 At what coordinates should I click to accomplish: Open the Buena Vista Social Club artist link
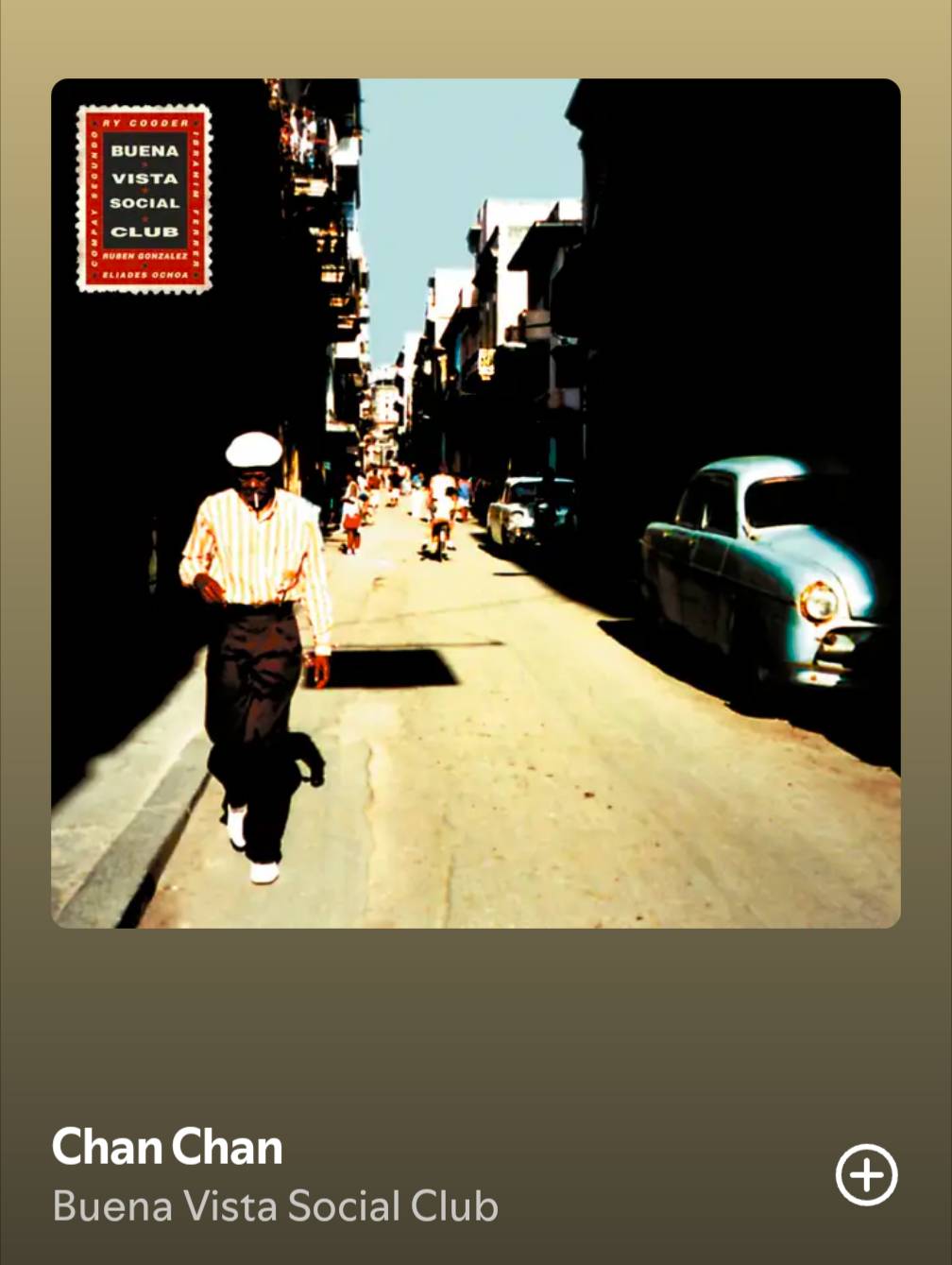point(275,1206)
